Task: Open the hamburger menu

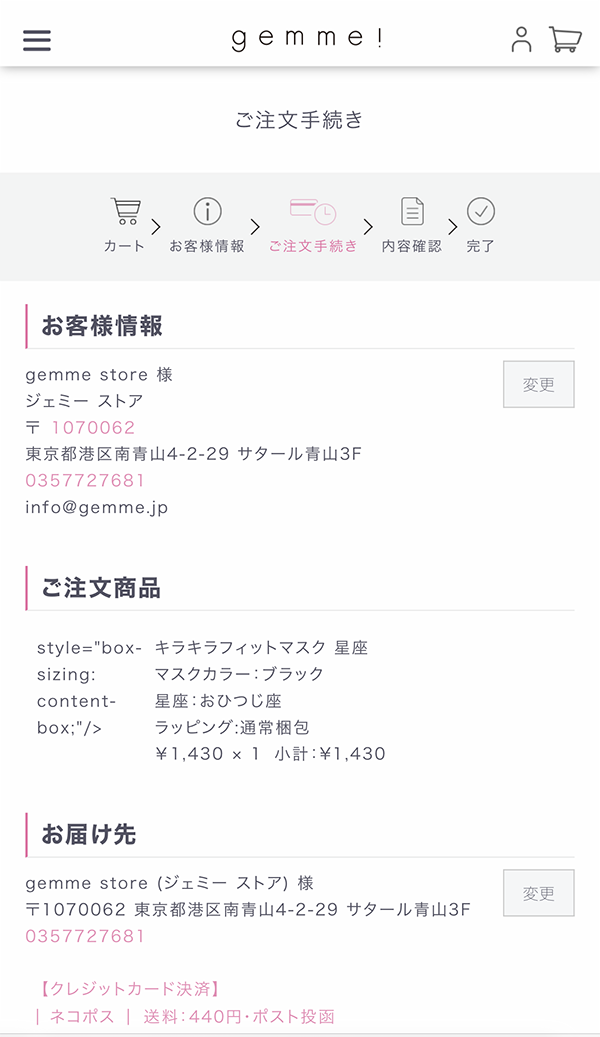Action: (x=37, y=40)
